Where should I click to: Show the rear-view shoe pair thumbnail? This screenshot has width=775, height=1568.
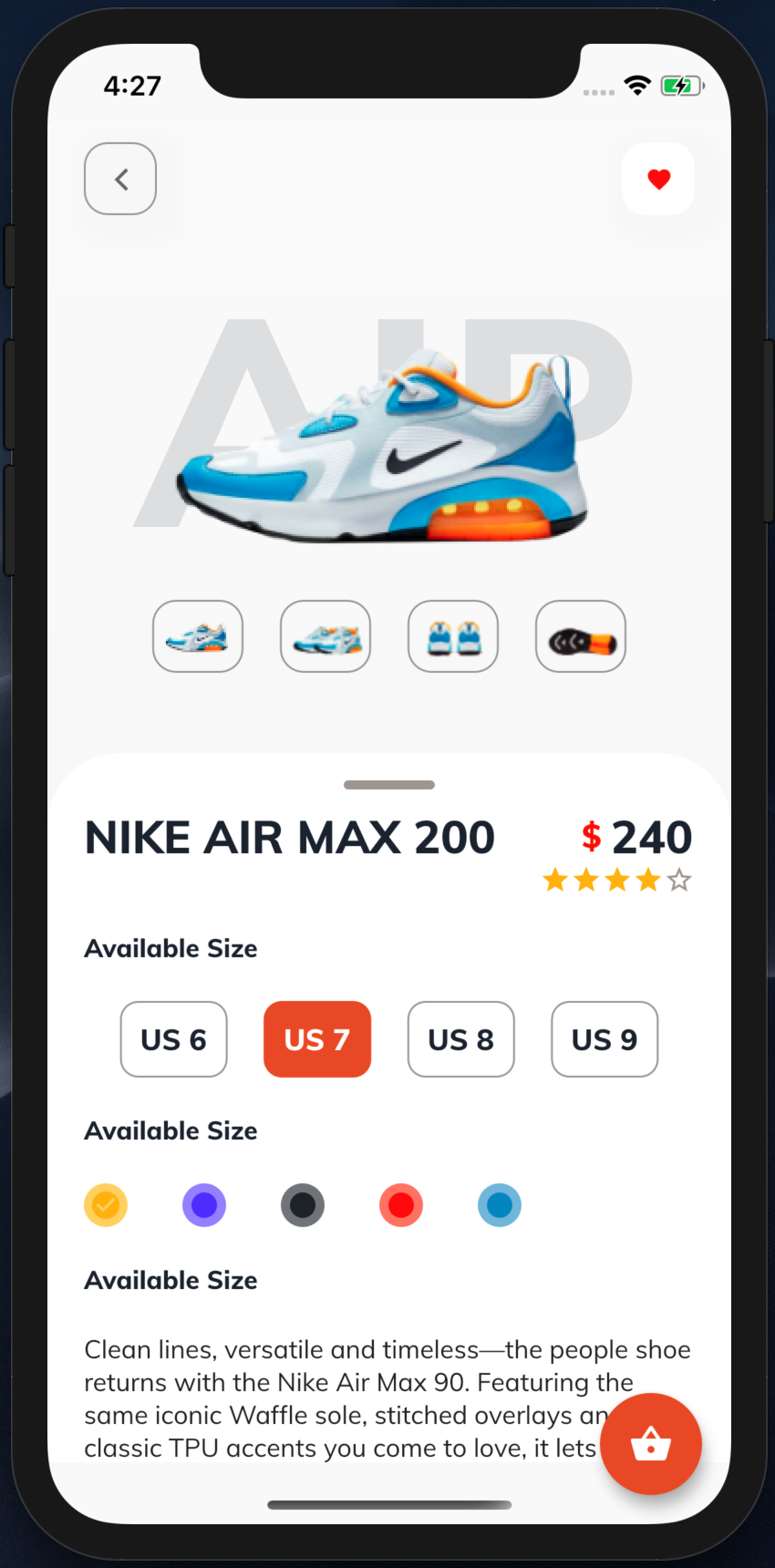(x=453, y=636)
